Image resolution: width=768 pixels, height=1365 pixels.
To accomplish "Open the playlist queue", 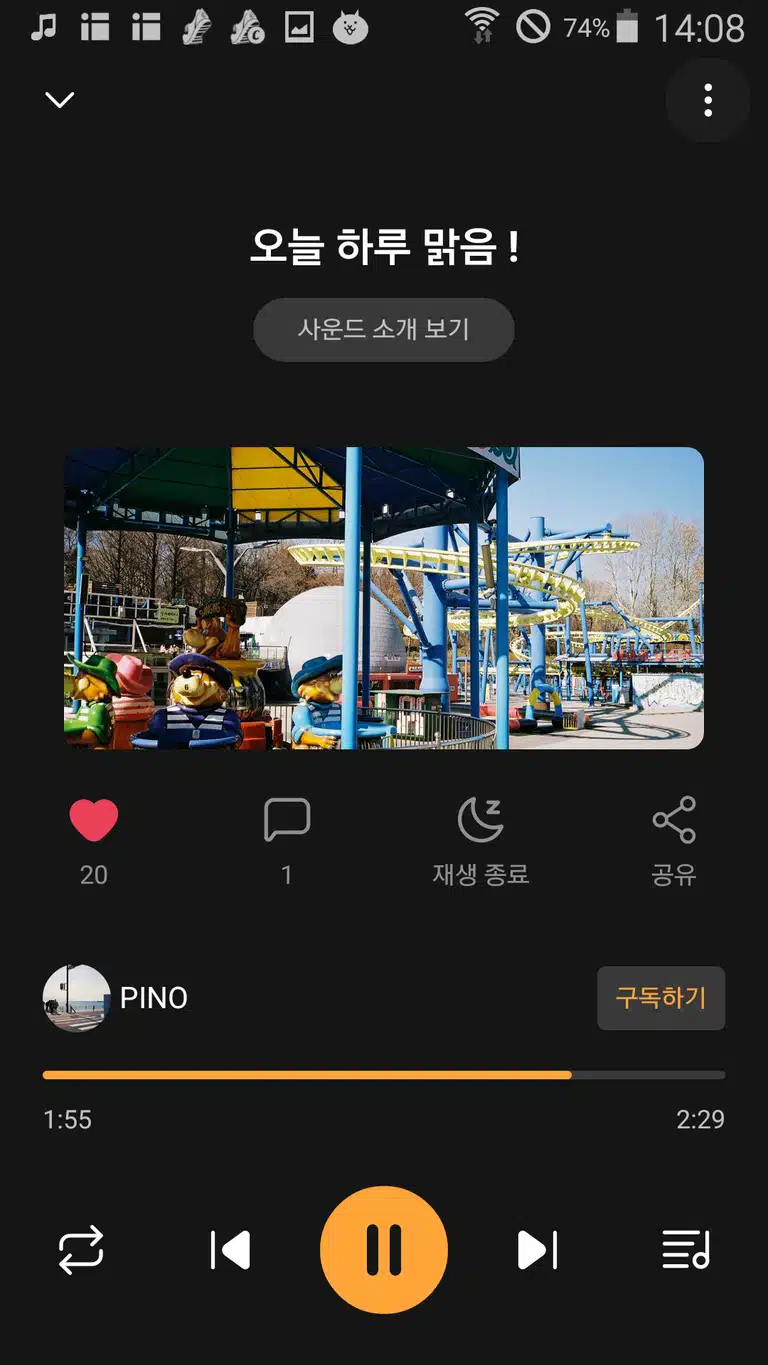I will click(686, 1250).
